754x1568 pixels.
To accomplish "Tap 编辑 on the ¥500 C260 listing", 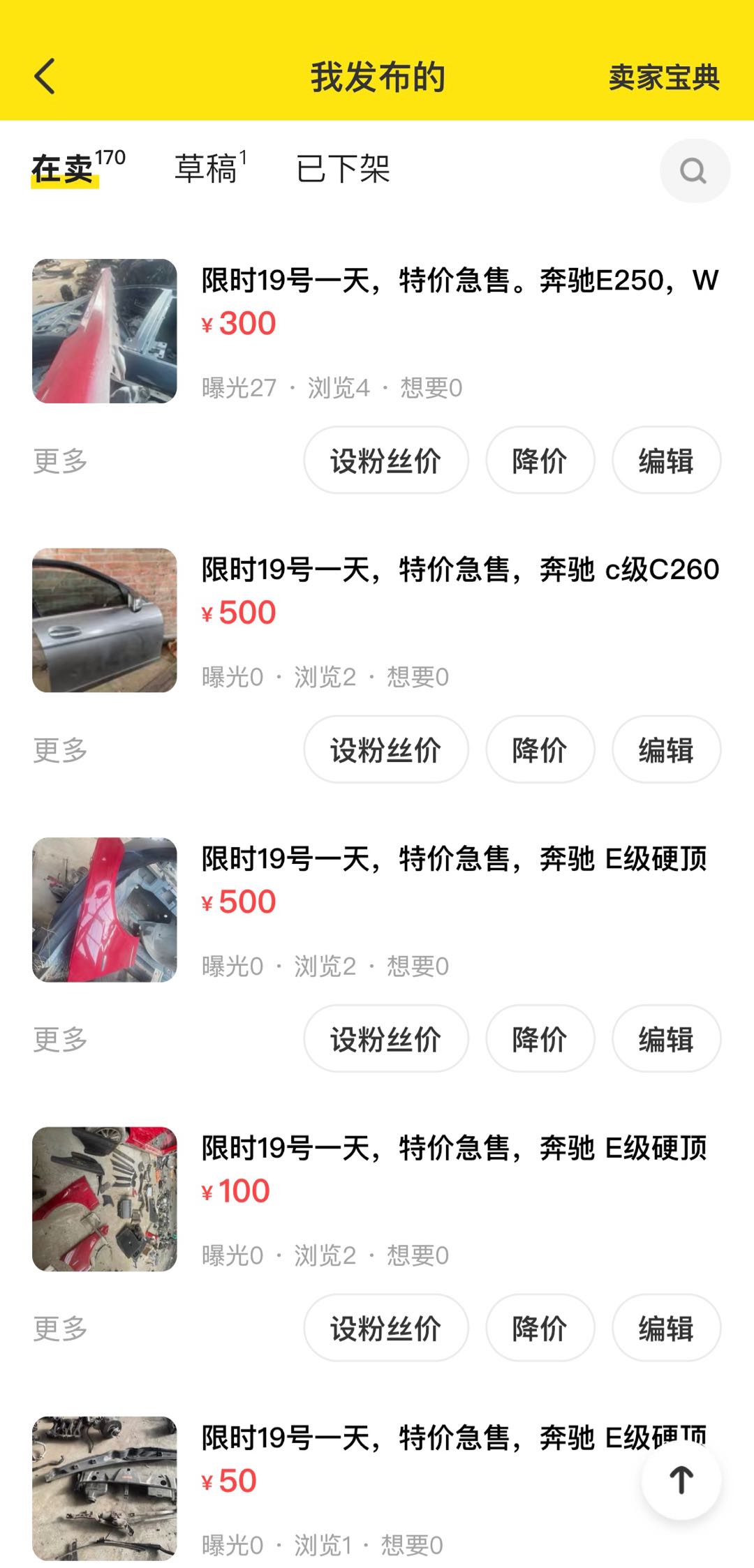I will [665, 749].
